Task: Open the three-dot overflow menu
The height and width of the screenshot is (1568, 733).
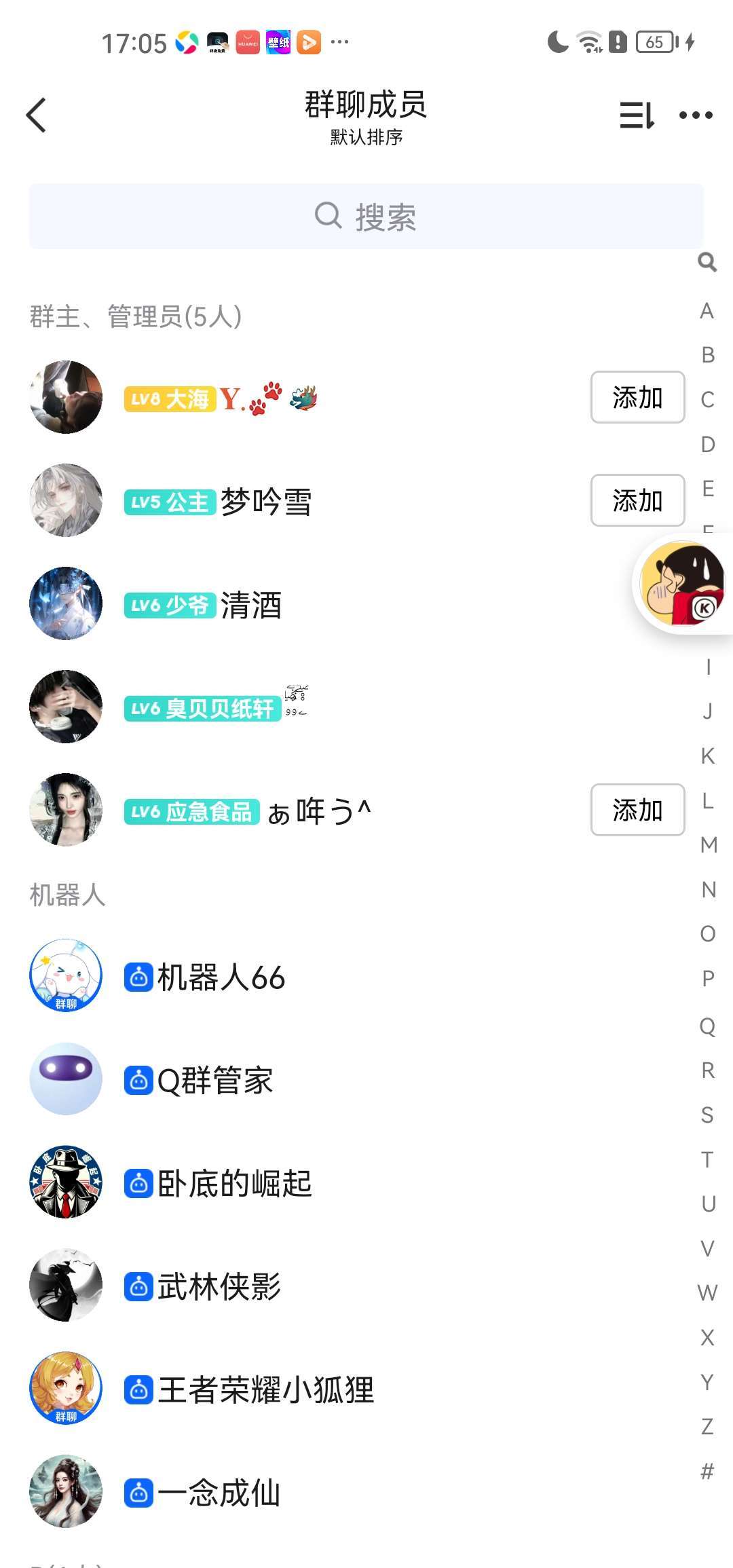Action: pyautogui.click(x=696, y=115)
